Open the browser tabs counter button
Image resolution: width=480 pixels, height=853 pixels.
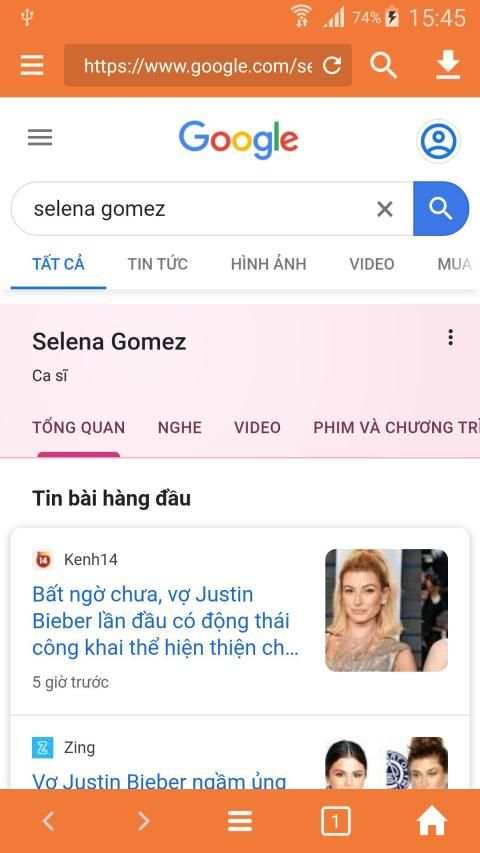335,820
